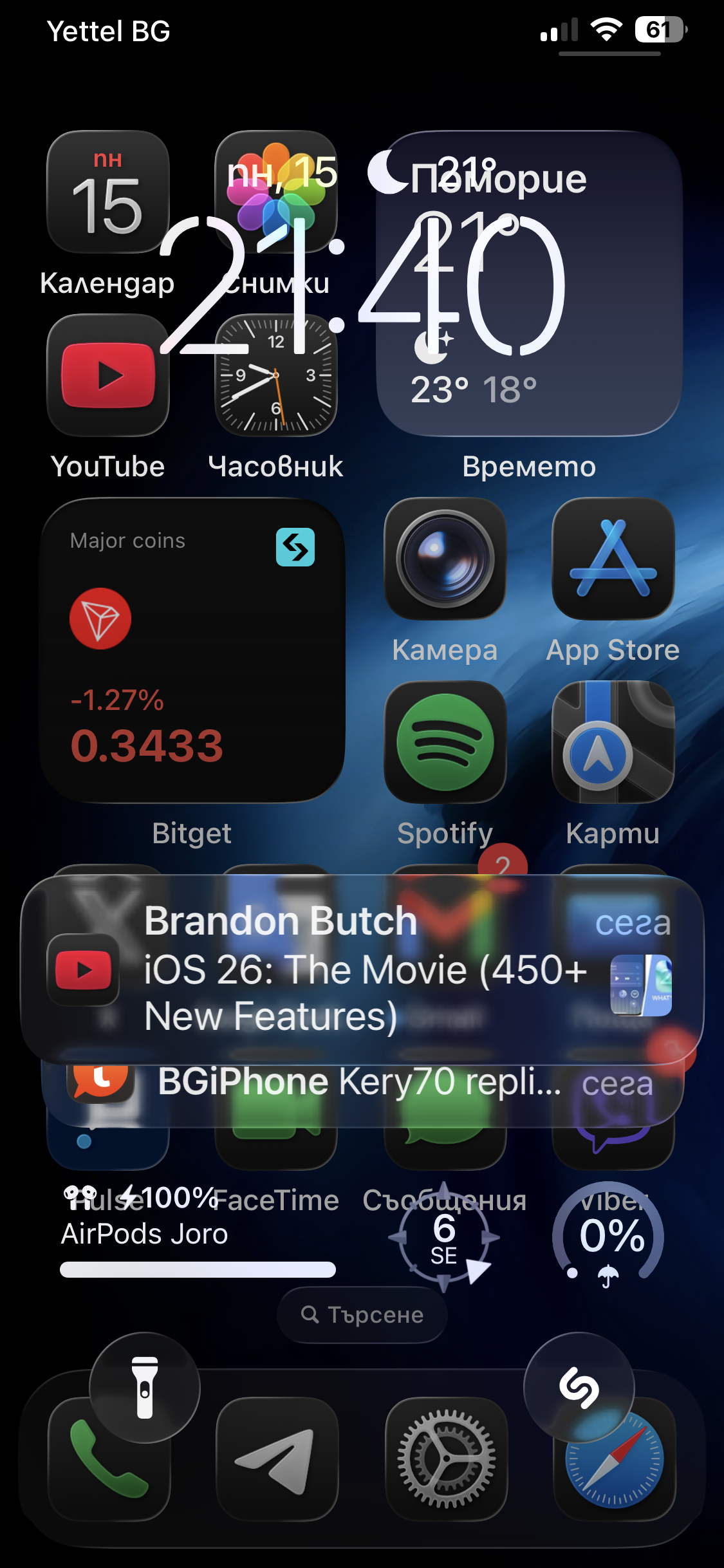Open the Brandon Butch YouTube notification

point(362,969)
